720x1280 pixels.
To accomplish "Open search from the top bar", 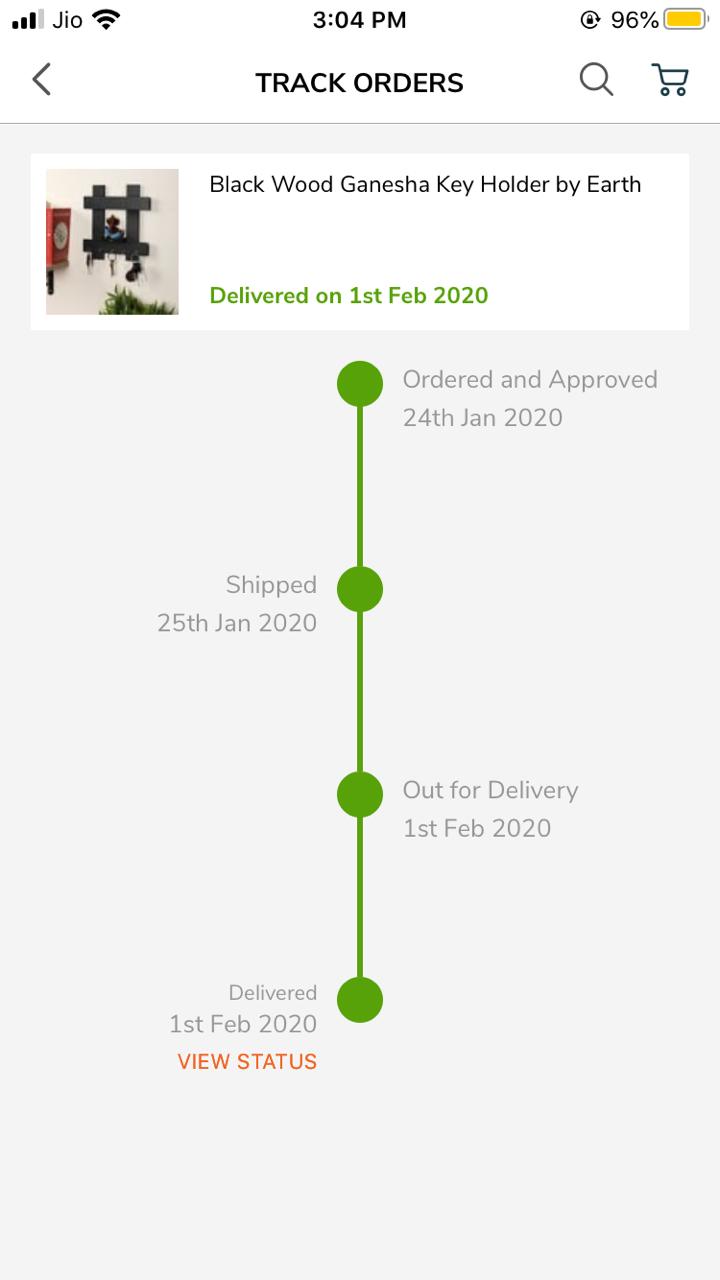I will click(x=596, y=80).
